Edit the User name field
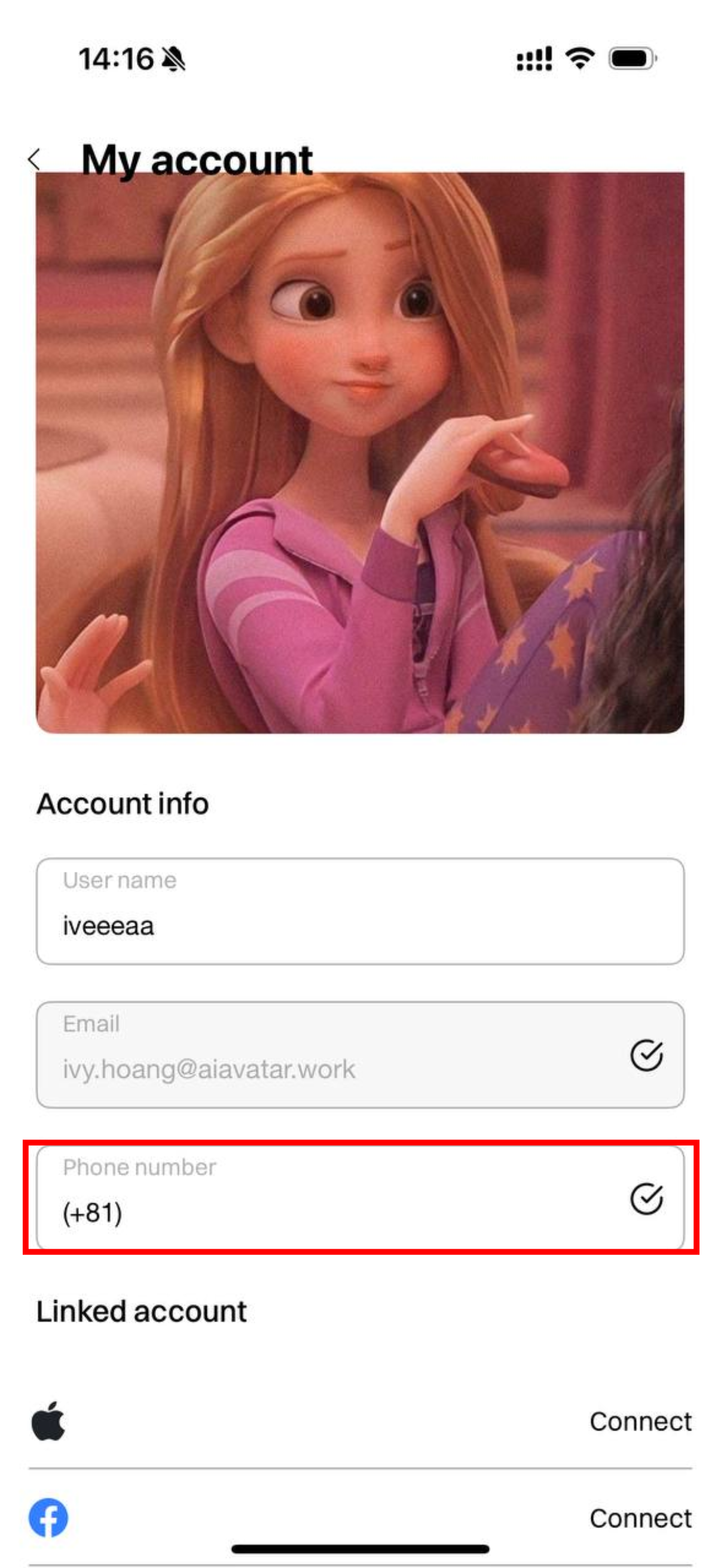The width and height of the screenshot is (721, 1568). point(360,911)
